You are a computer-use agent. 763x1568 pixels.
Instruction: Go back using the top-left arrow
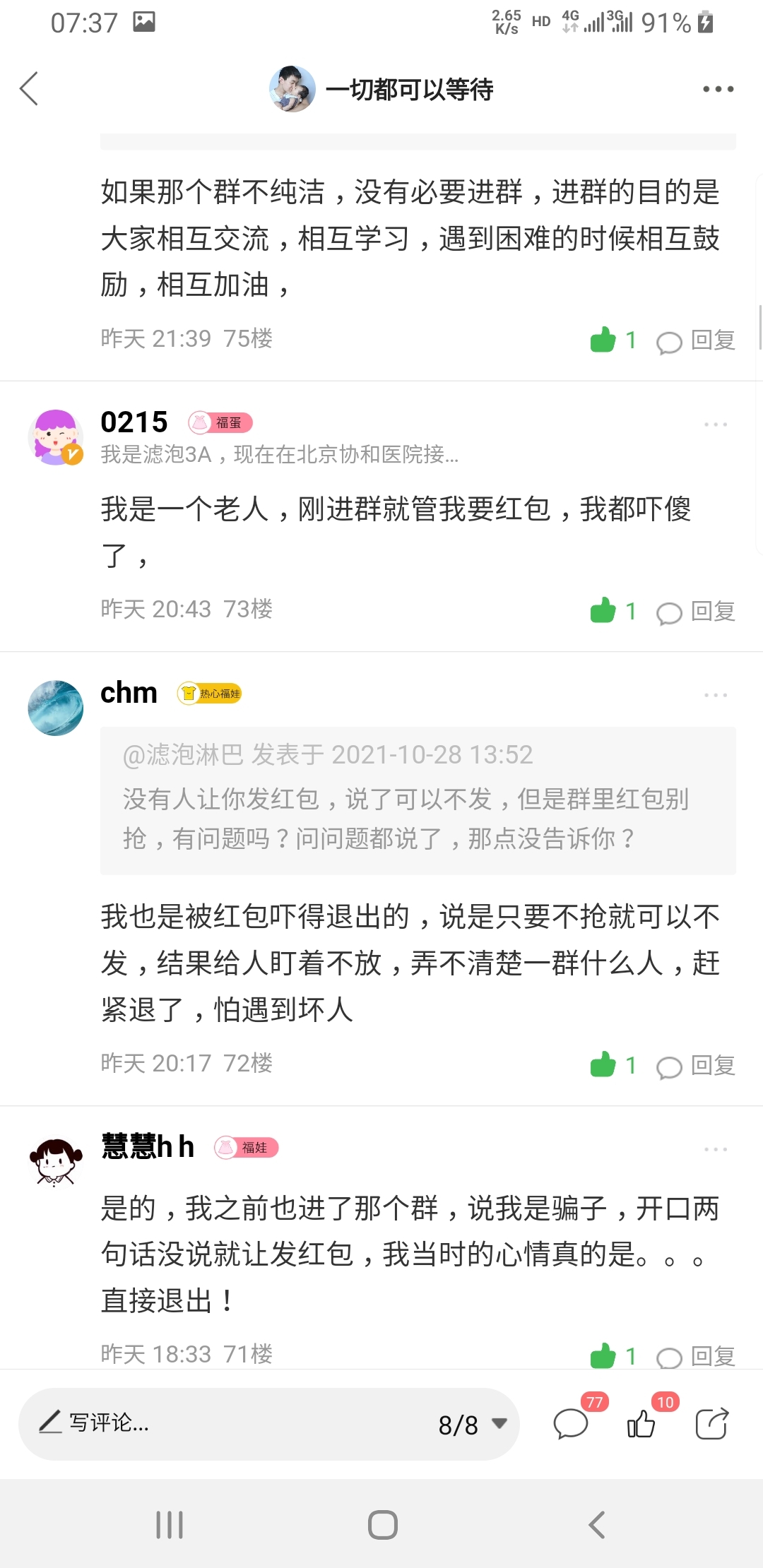pos(30,89)
